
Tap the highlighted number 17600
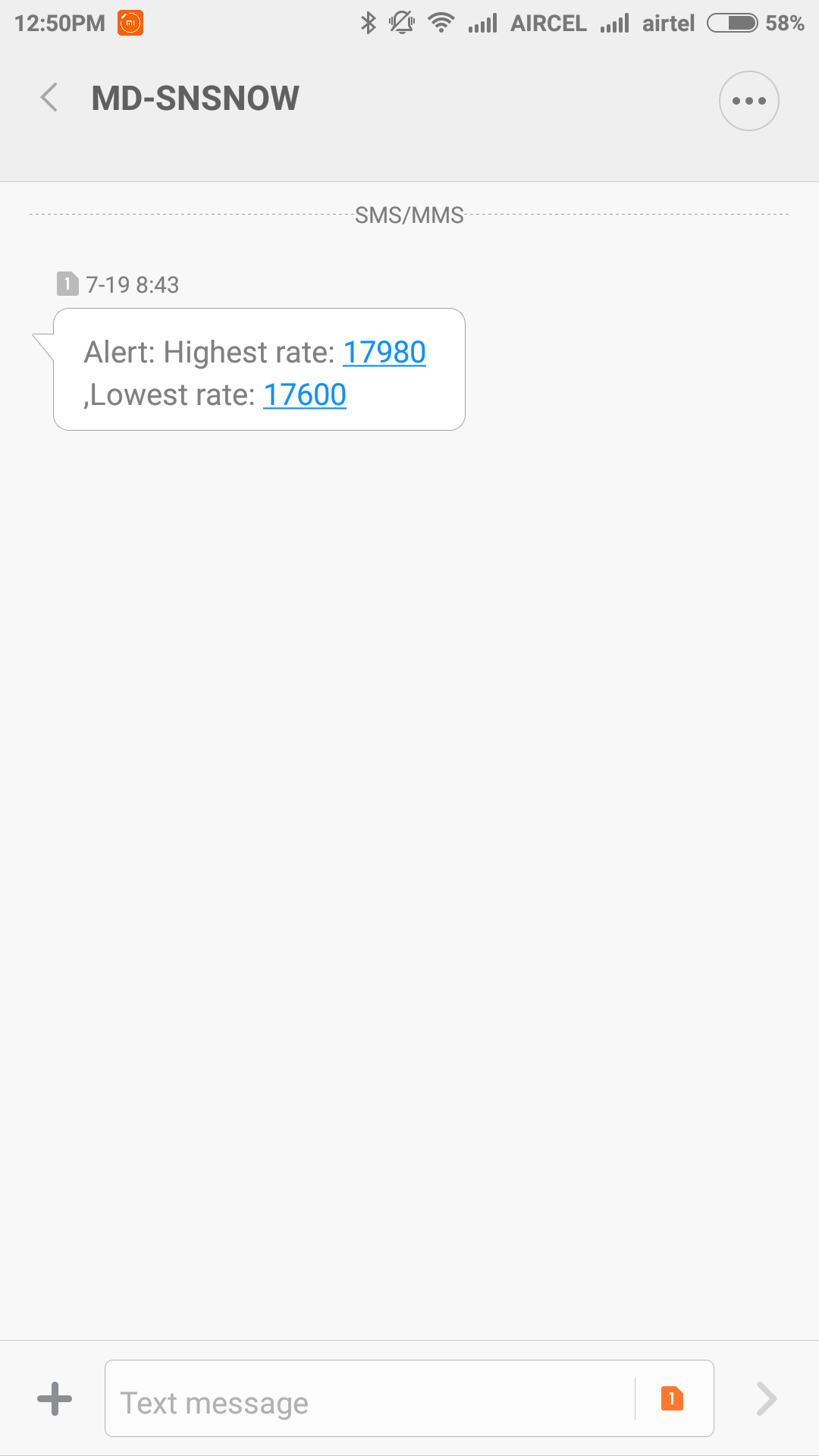(304, 395)
